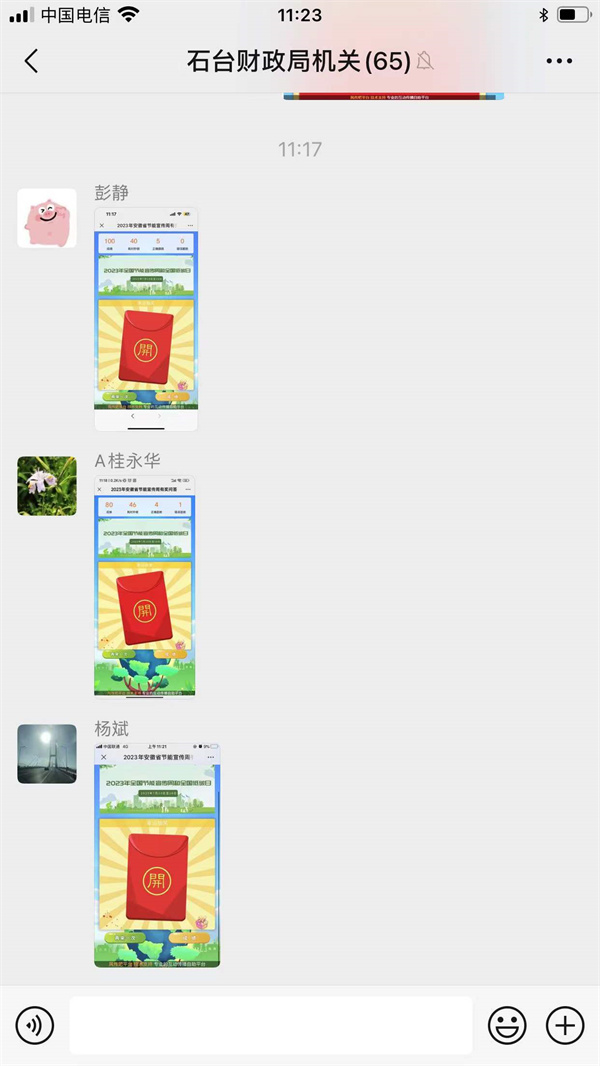
Task: Switch to voice message input
Action: (35, 1025)
